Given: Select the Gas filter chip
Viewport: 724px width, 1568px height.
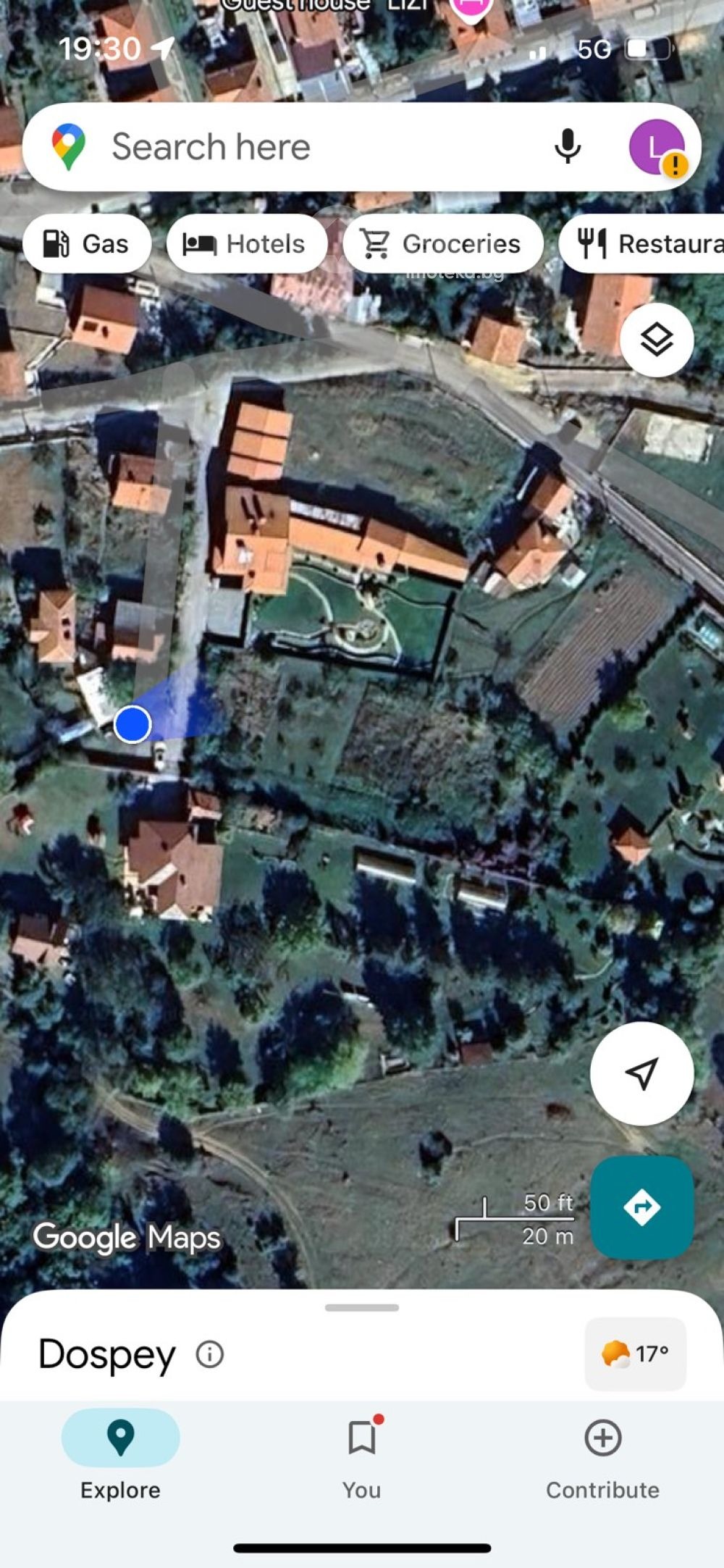Looking at the screenshot, I should (x=87, y=244).
